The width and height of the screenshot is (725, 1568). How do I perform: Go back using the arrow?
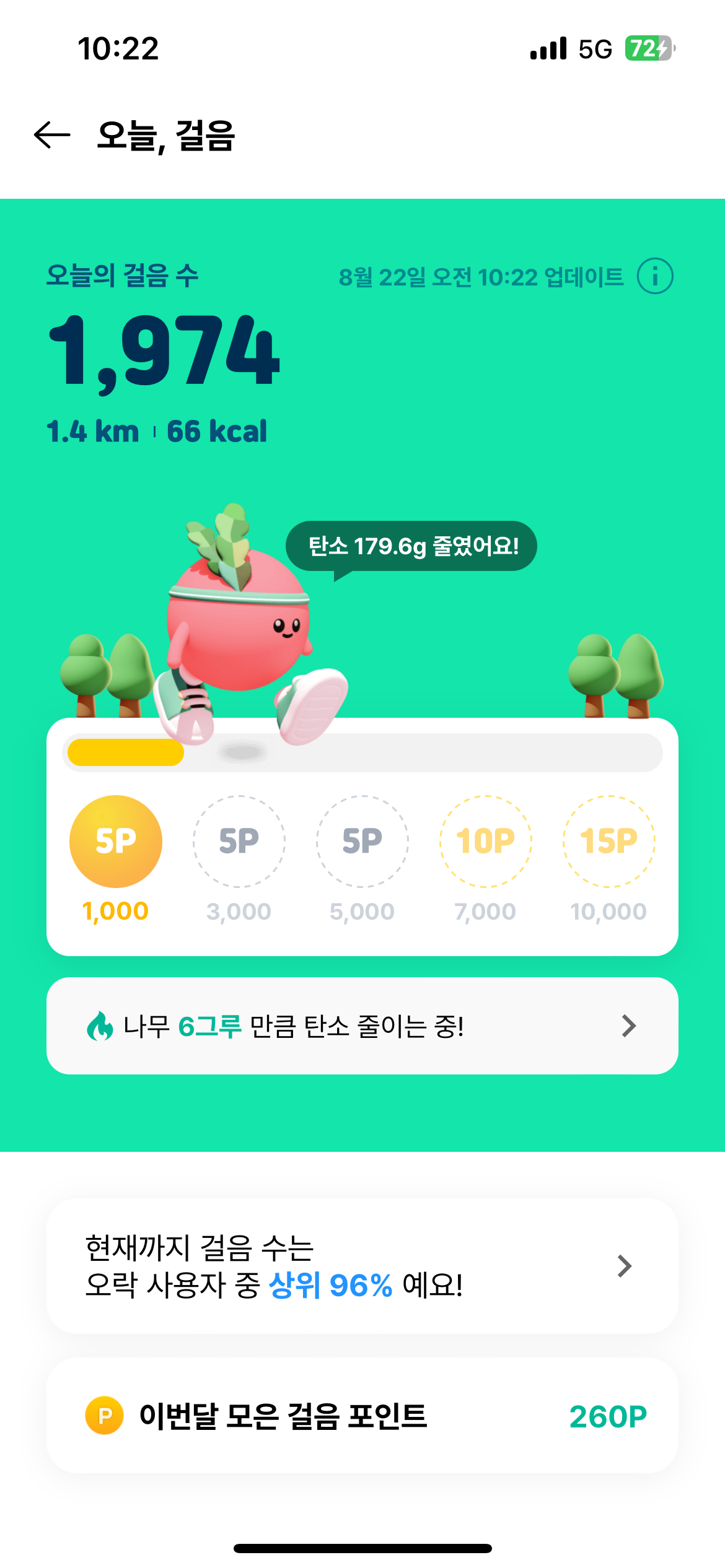click(x=52, y=135)
